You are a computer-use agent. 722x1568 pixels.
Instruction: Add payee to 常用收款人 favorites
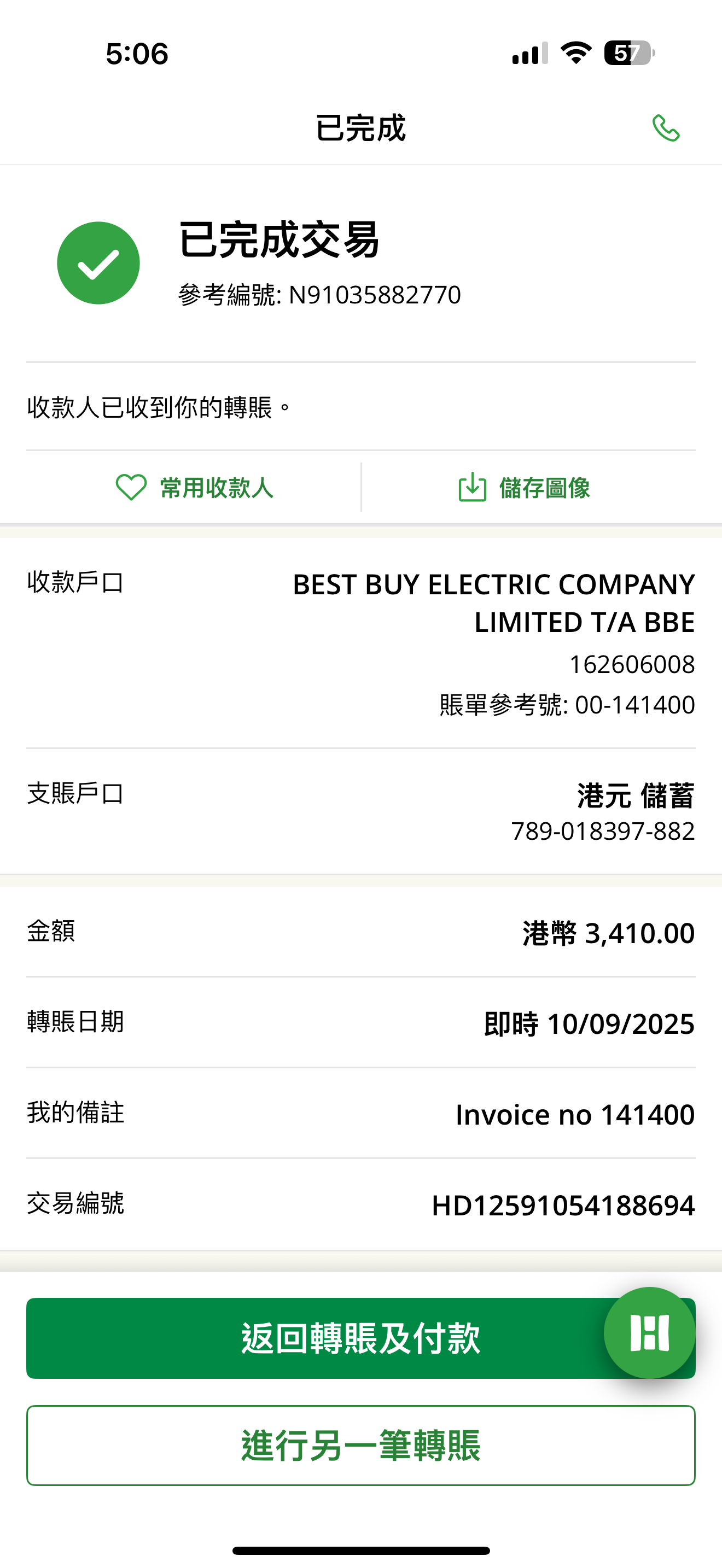[x=195, y=488]
